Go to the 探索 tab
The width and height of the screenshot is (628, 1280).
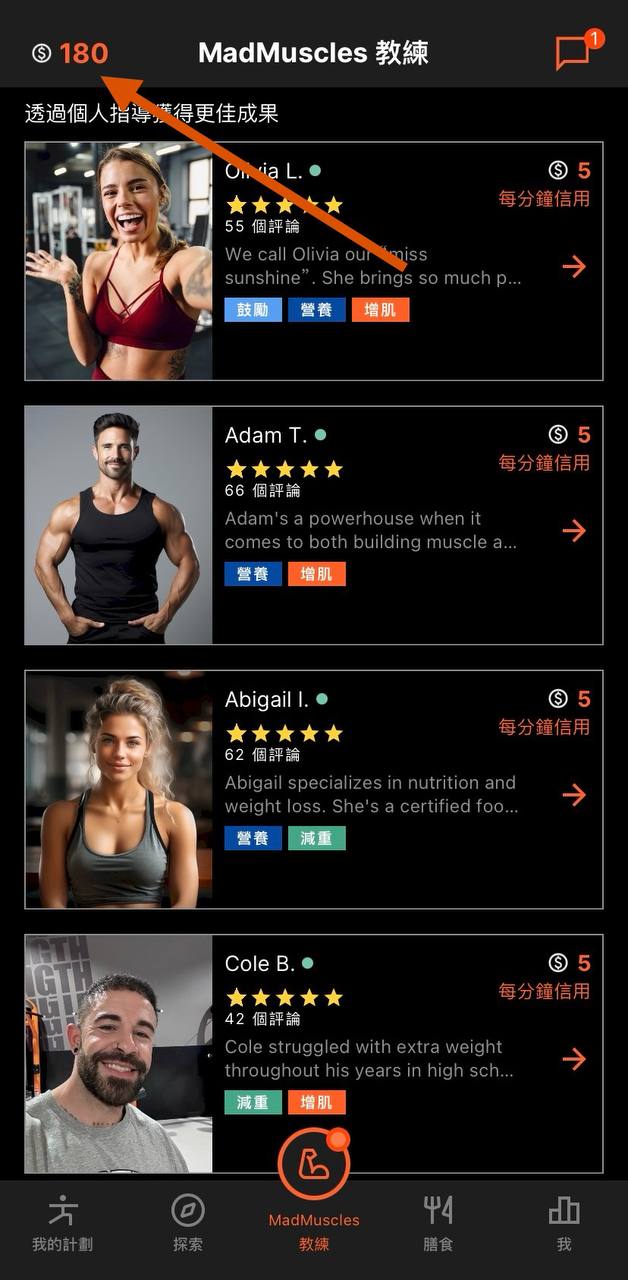(188, 1222)
